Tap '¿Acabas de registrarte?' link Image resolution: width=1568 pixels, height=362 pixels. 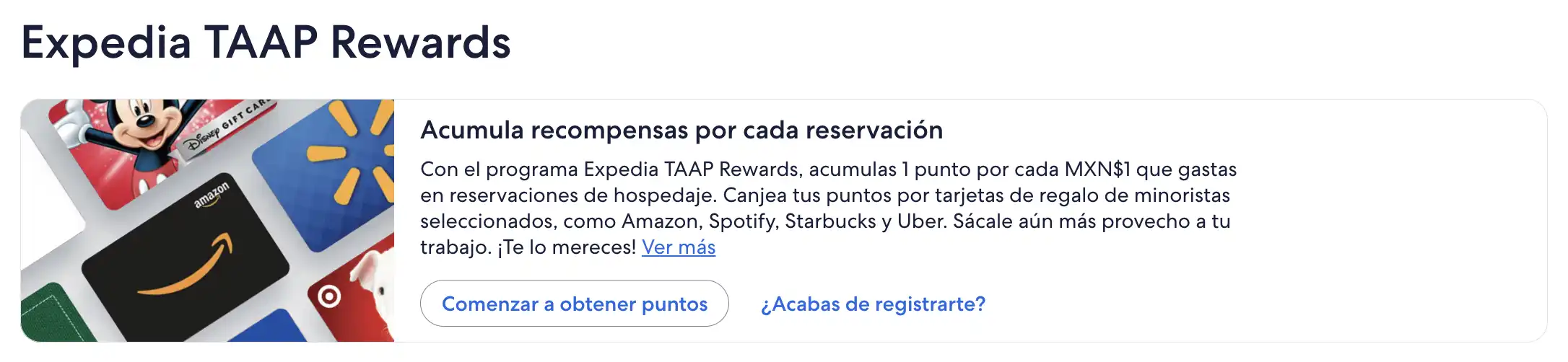click(873, 304)
